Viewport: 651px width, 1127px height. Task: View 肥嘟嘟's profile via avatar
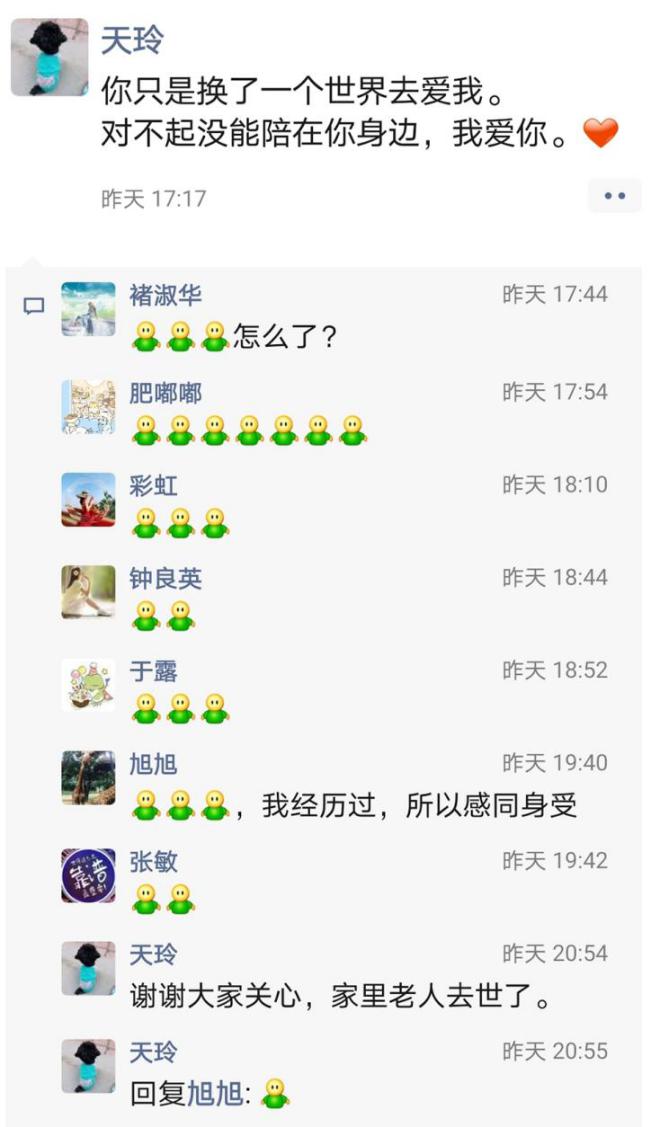(x=88, y=406)
